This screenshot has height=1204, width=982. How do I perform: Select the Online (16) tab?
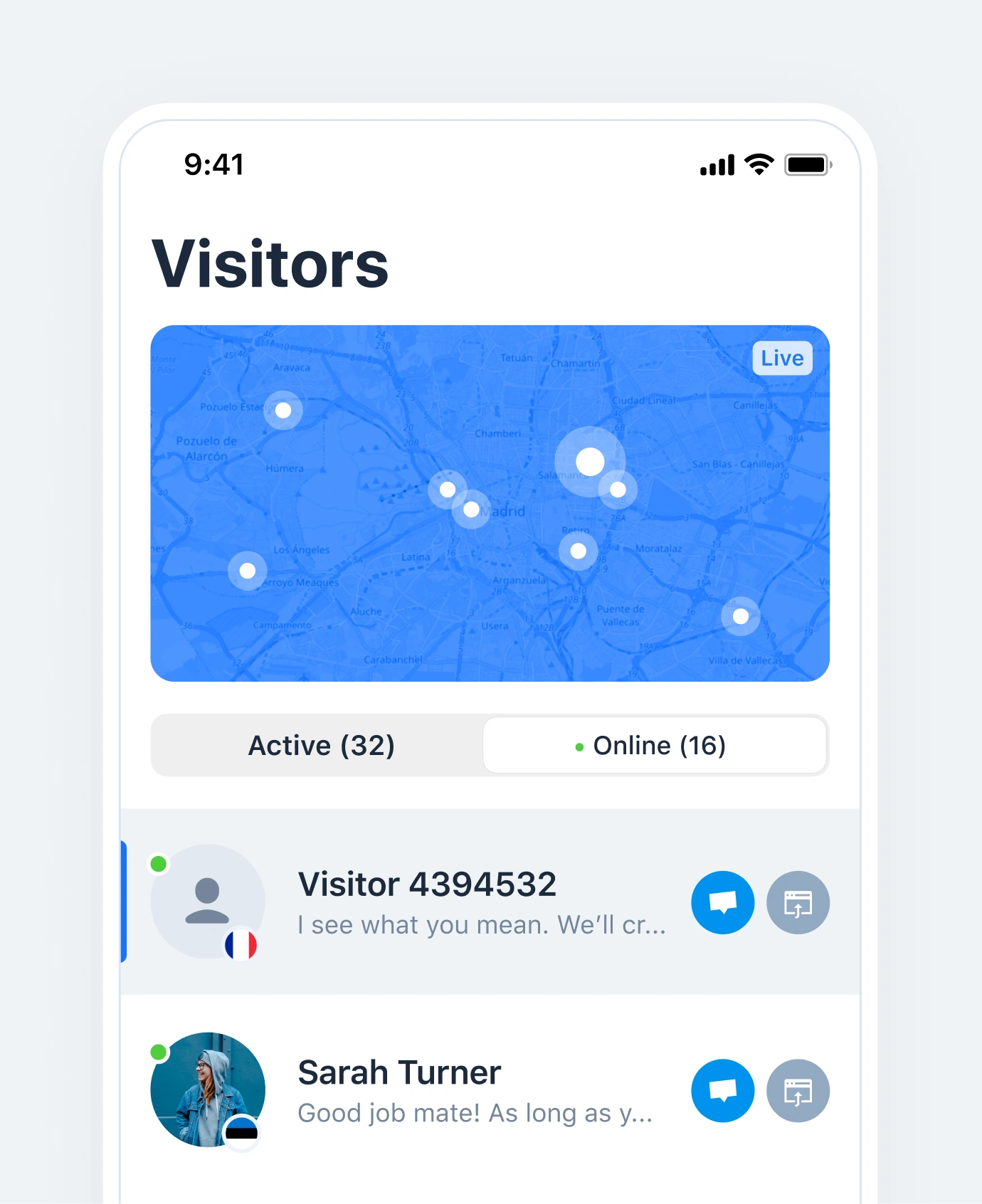point(655,746)
